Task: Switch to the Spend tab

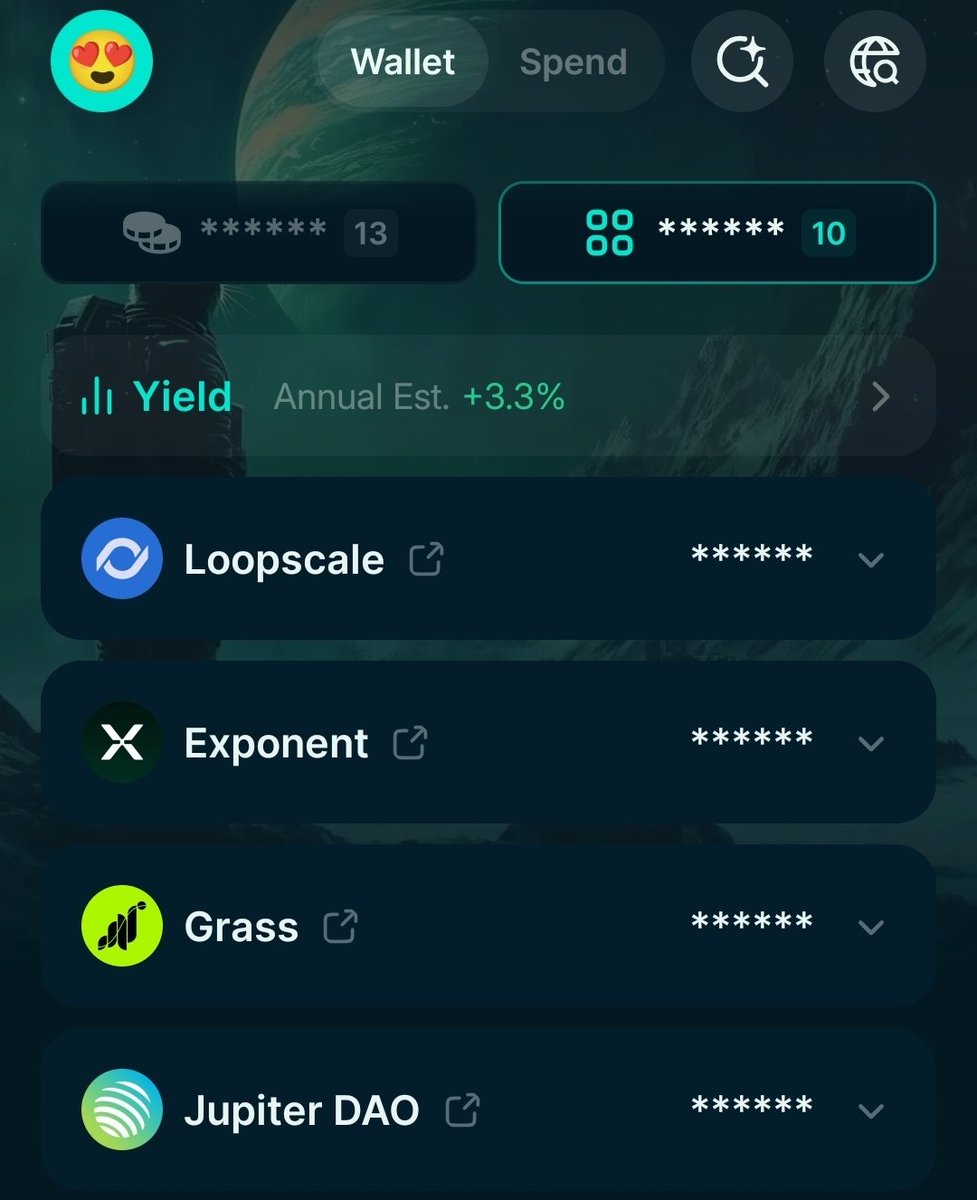Action: (573, 62)
